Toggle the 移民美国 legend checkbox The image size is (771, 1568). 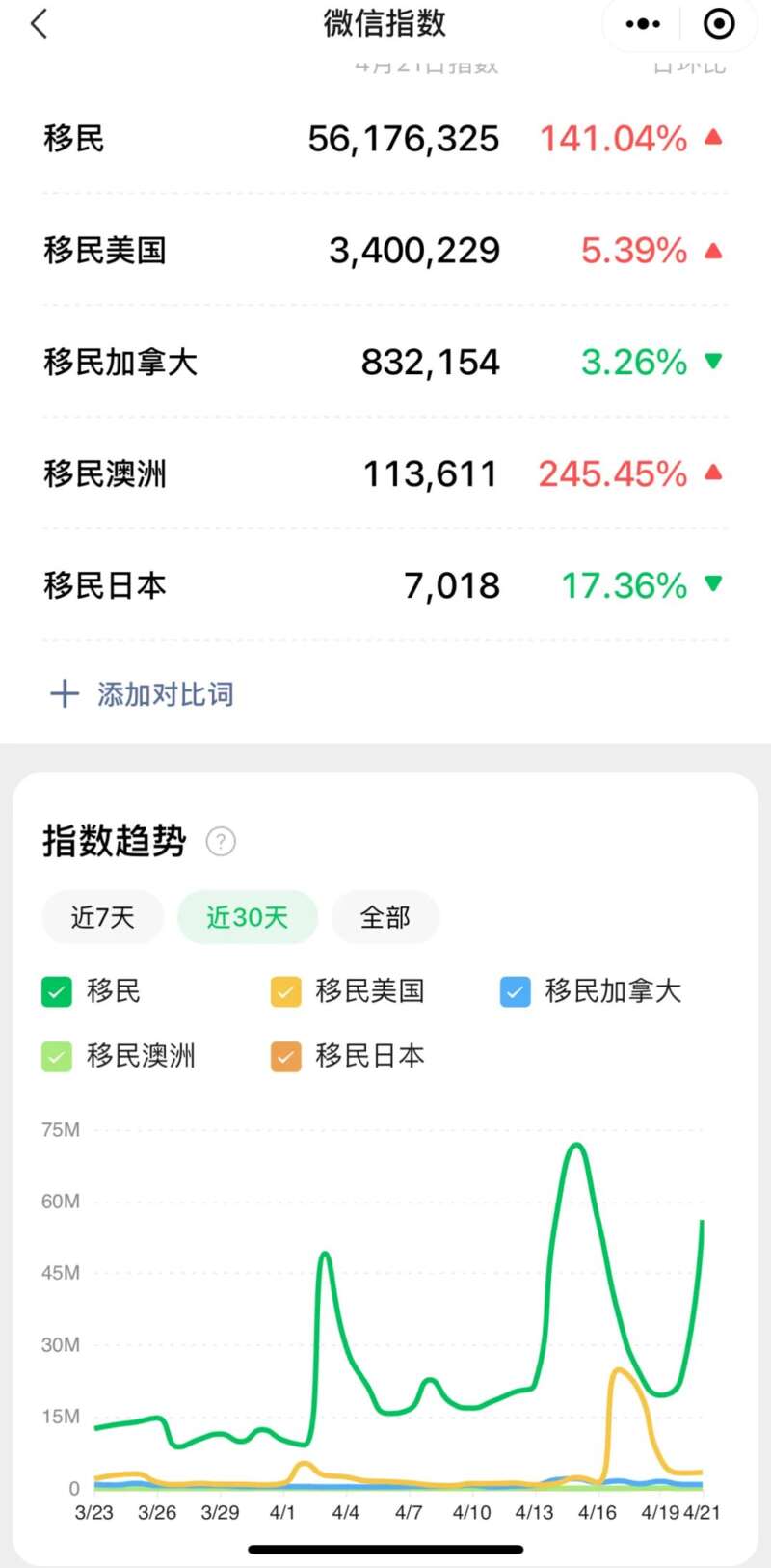tap(286, 991)
